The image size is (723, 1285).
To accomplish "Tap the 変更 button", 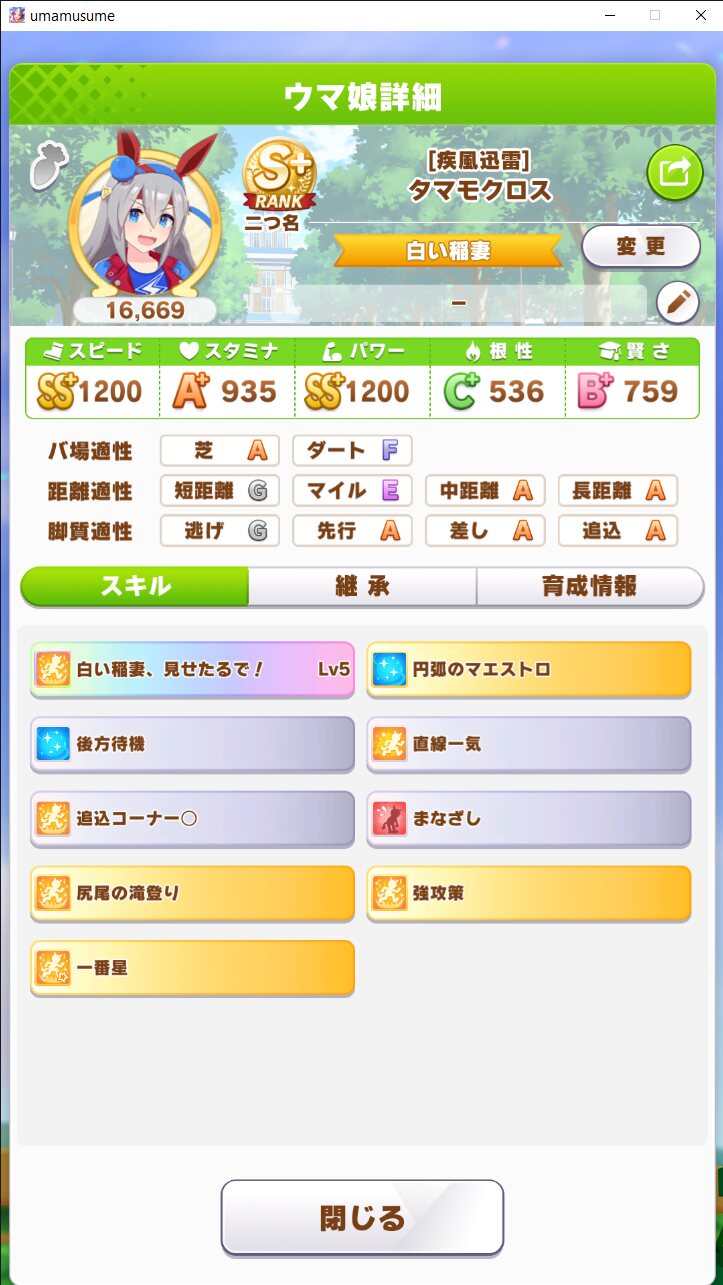I will (x=640, y=246).
